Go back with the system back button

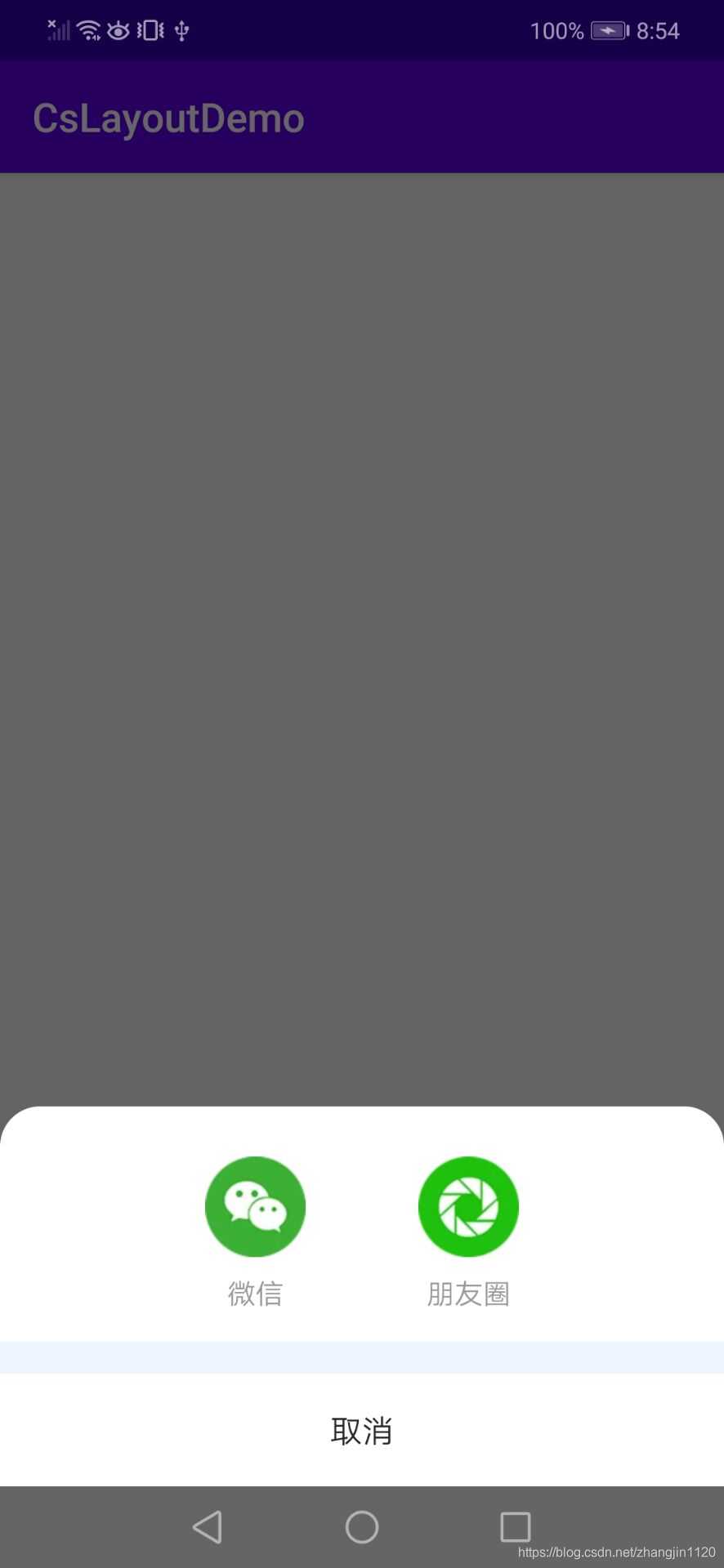[x=208, y=1526]
